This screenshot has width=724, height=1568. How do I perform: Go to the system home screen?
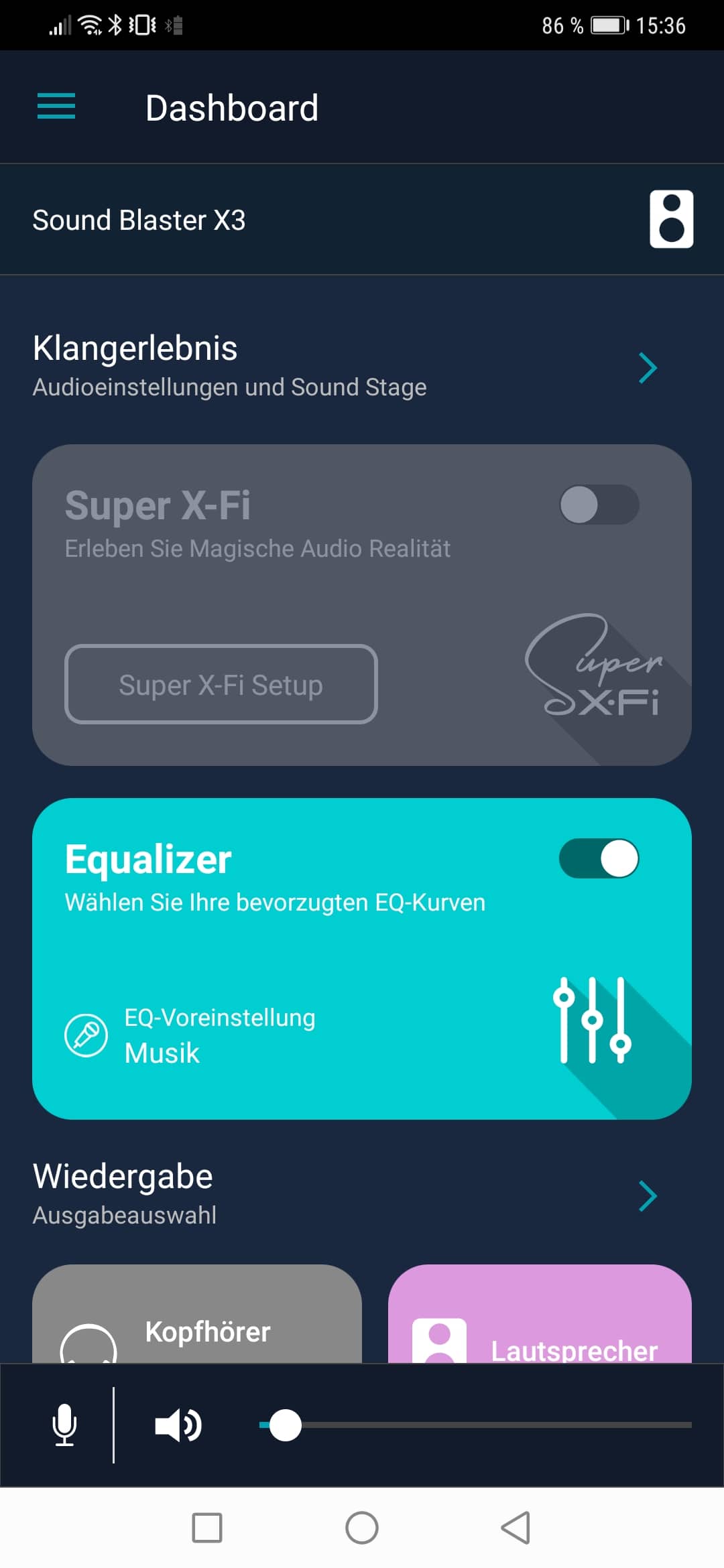coord(362,1528)
